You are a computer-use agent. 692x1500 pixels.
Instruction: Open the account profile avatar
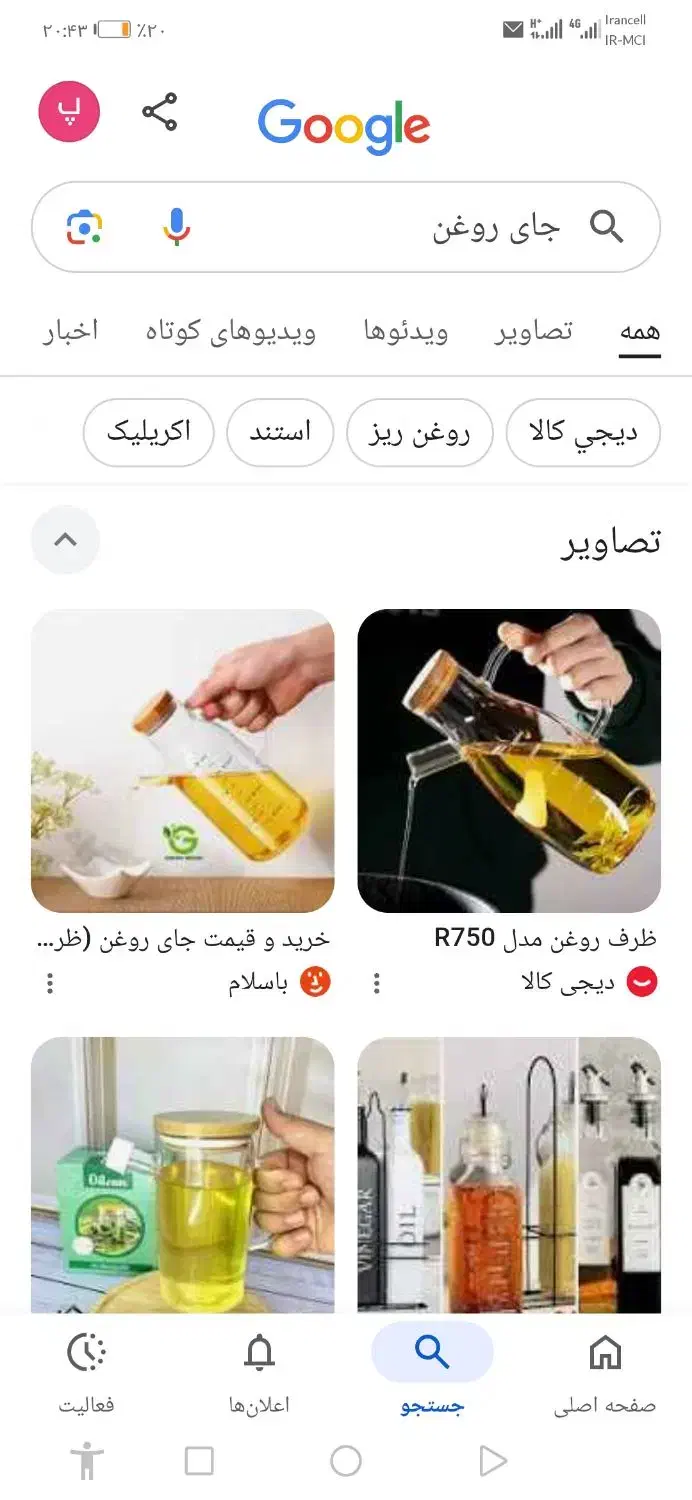(70, 112)
